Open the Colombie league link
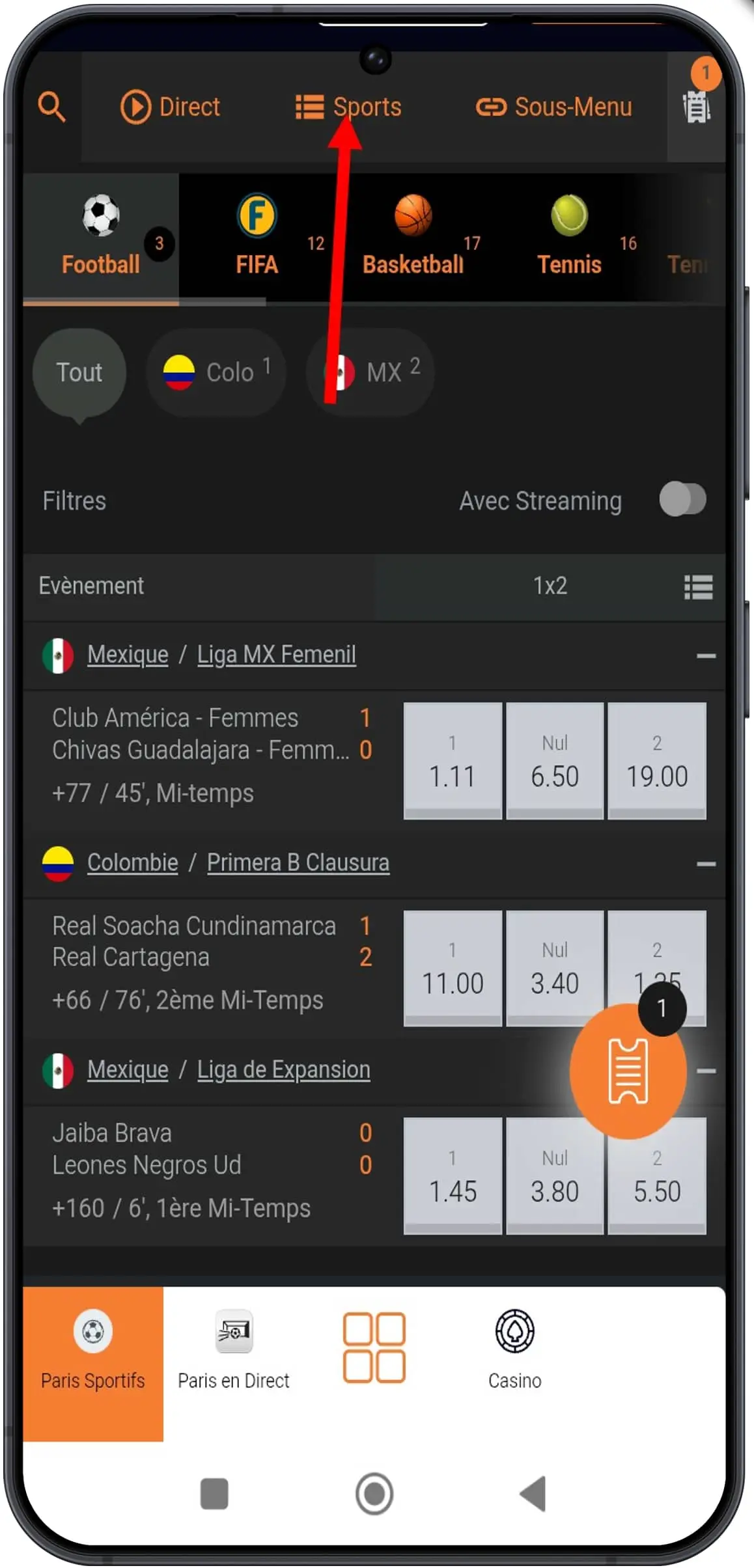This screenshot has width=754, height=1568. click(132, 862)
